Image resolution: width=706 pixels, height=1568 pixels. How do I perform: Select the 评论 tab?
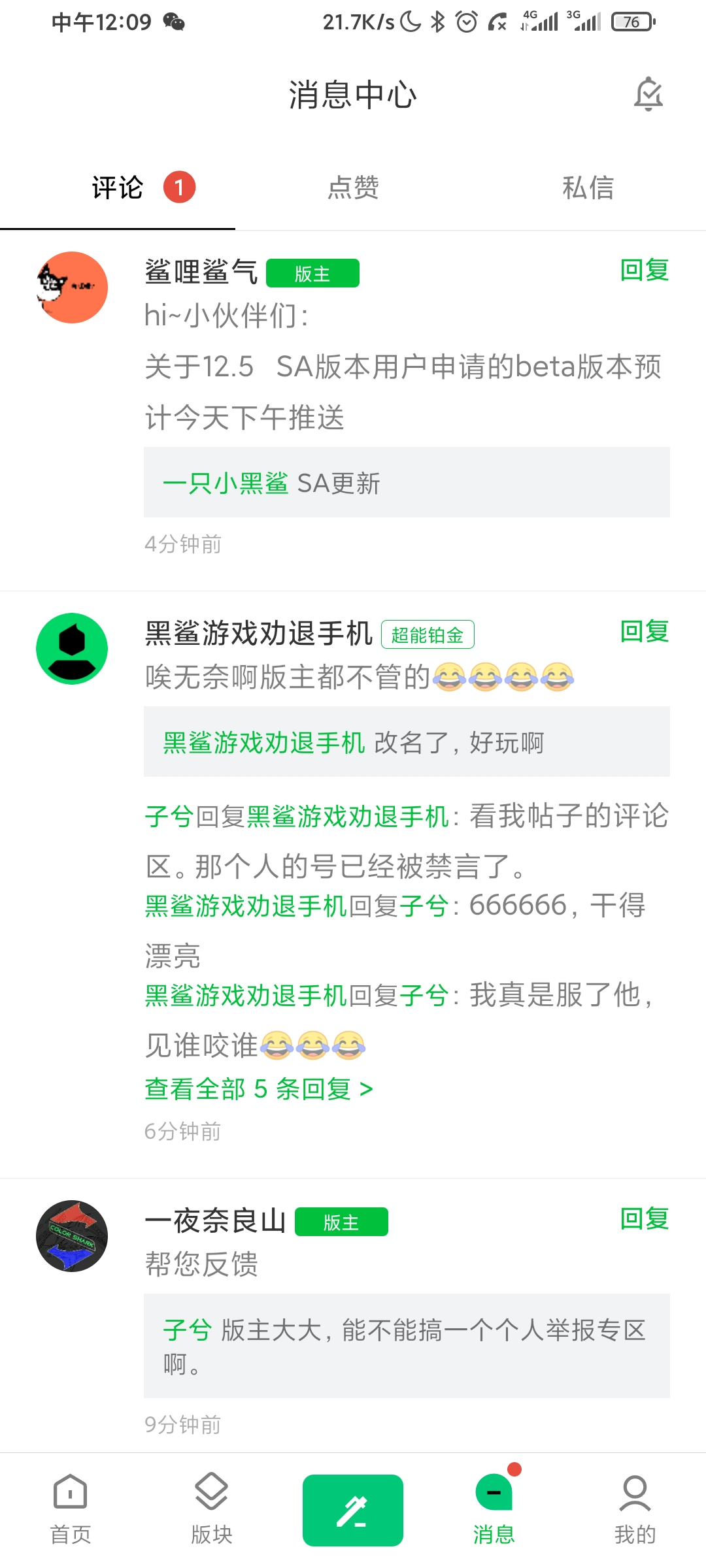pos(118,188)
